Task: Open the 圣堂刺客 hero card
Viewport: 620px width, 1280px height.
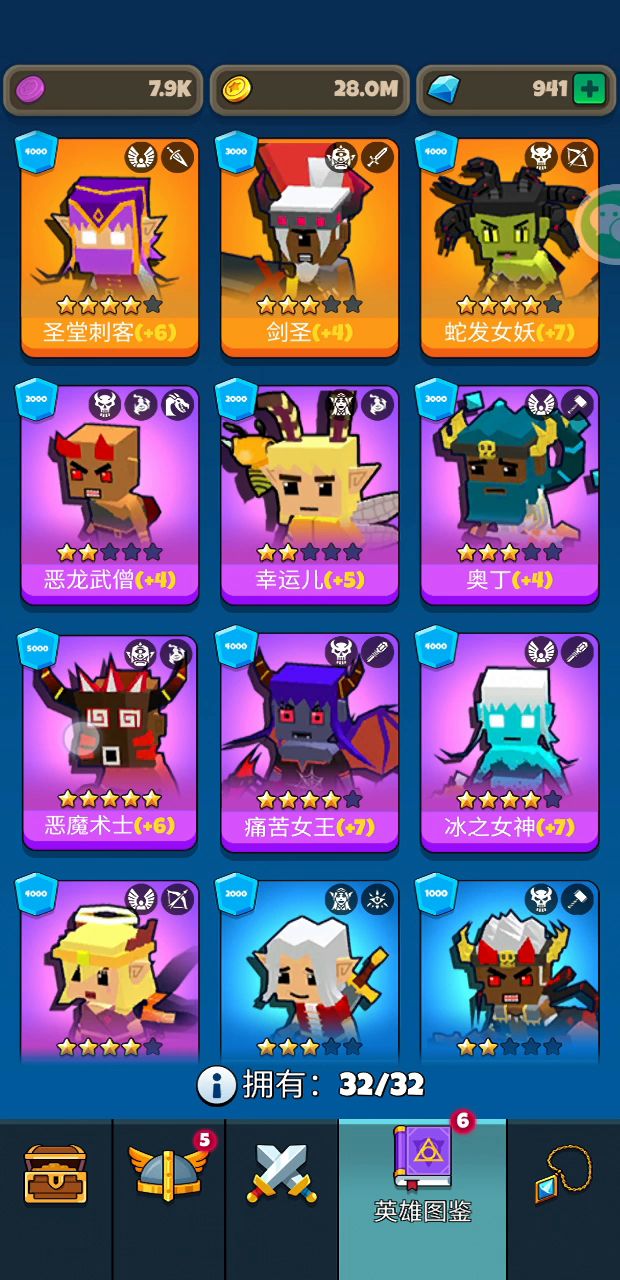Action: (110, 247)
